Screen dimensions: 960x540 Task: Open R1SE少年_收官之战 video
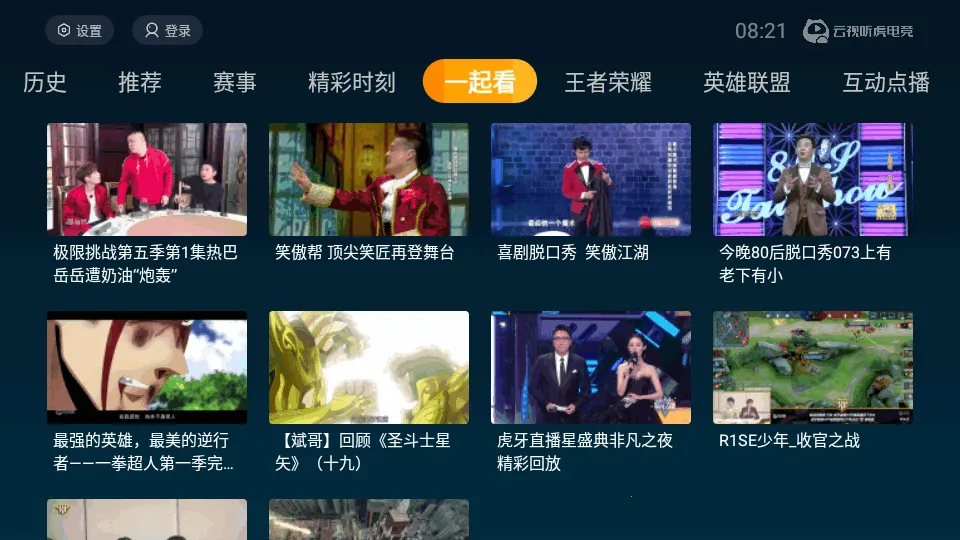[813, 368]
